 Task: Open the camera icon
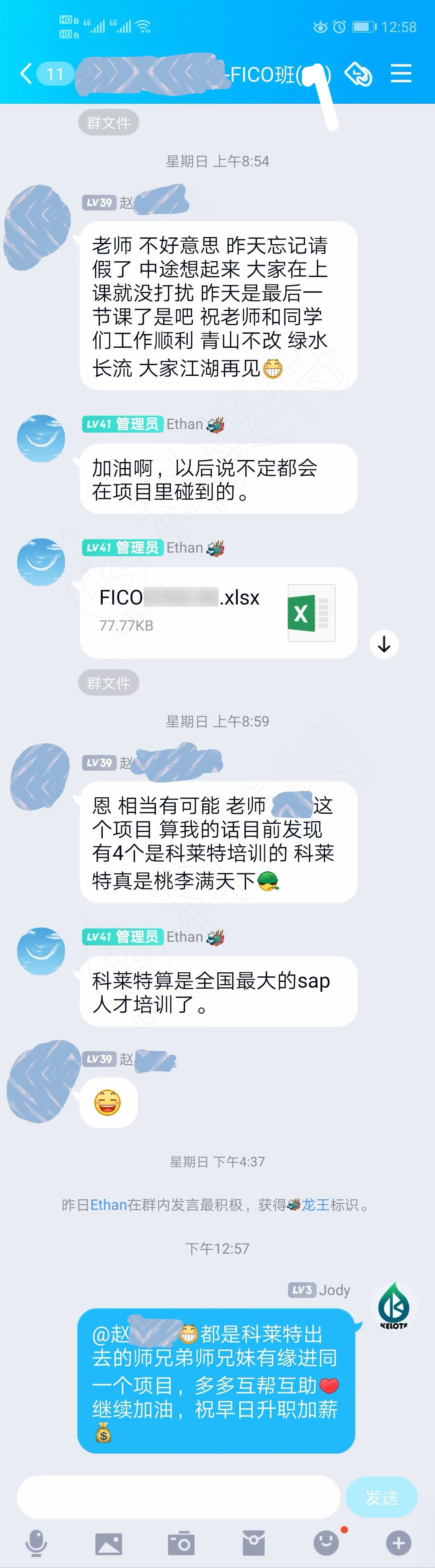click(181, 1543)
